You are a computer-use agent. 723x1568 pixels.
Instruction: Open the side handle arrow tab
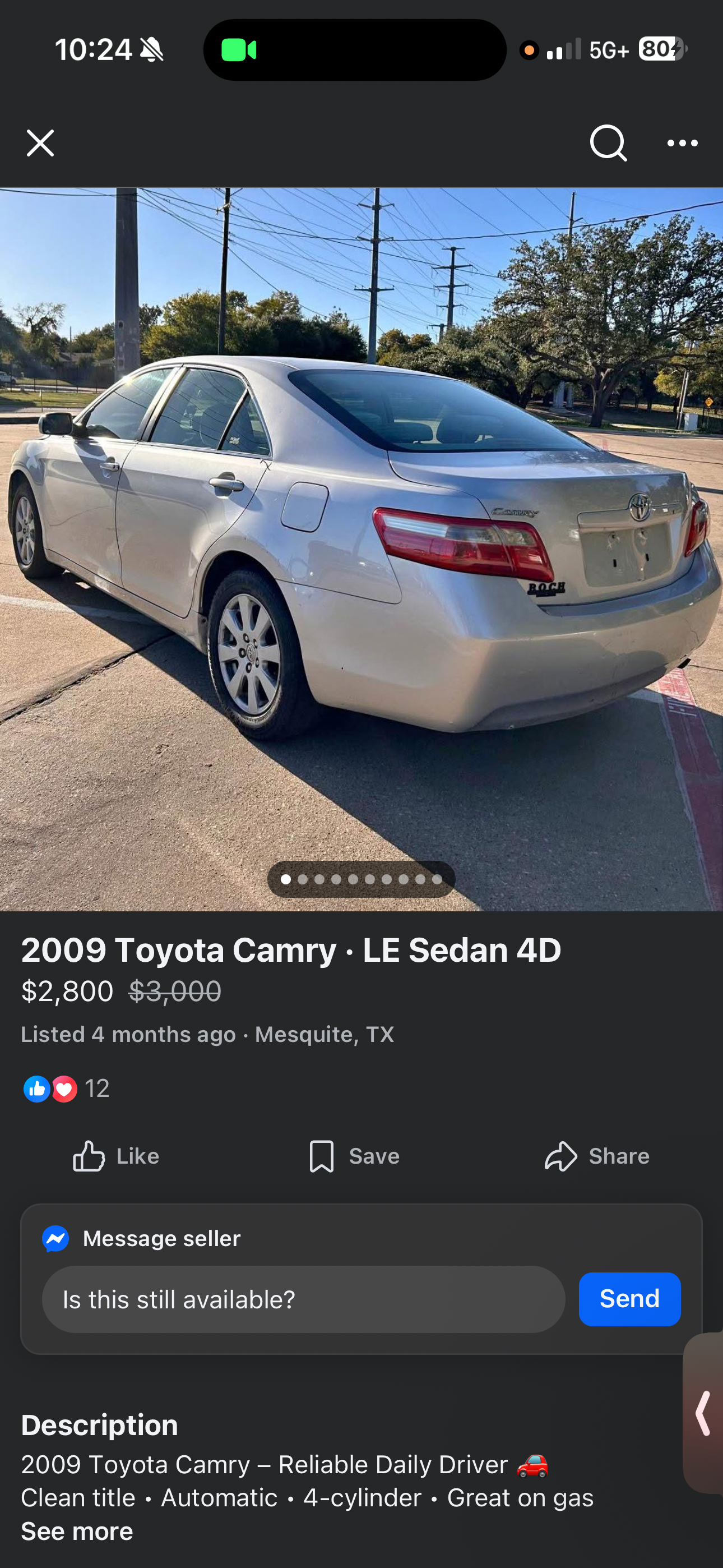pyautogui.click(x=703, y=1413)
